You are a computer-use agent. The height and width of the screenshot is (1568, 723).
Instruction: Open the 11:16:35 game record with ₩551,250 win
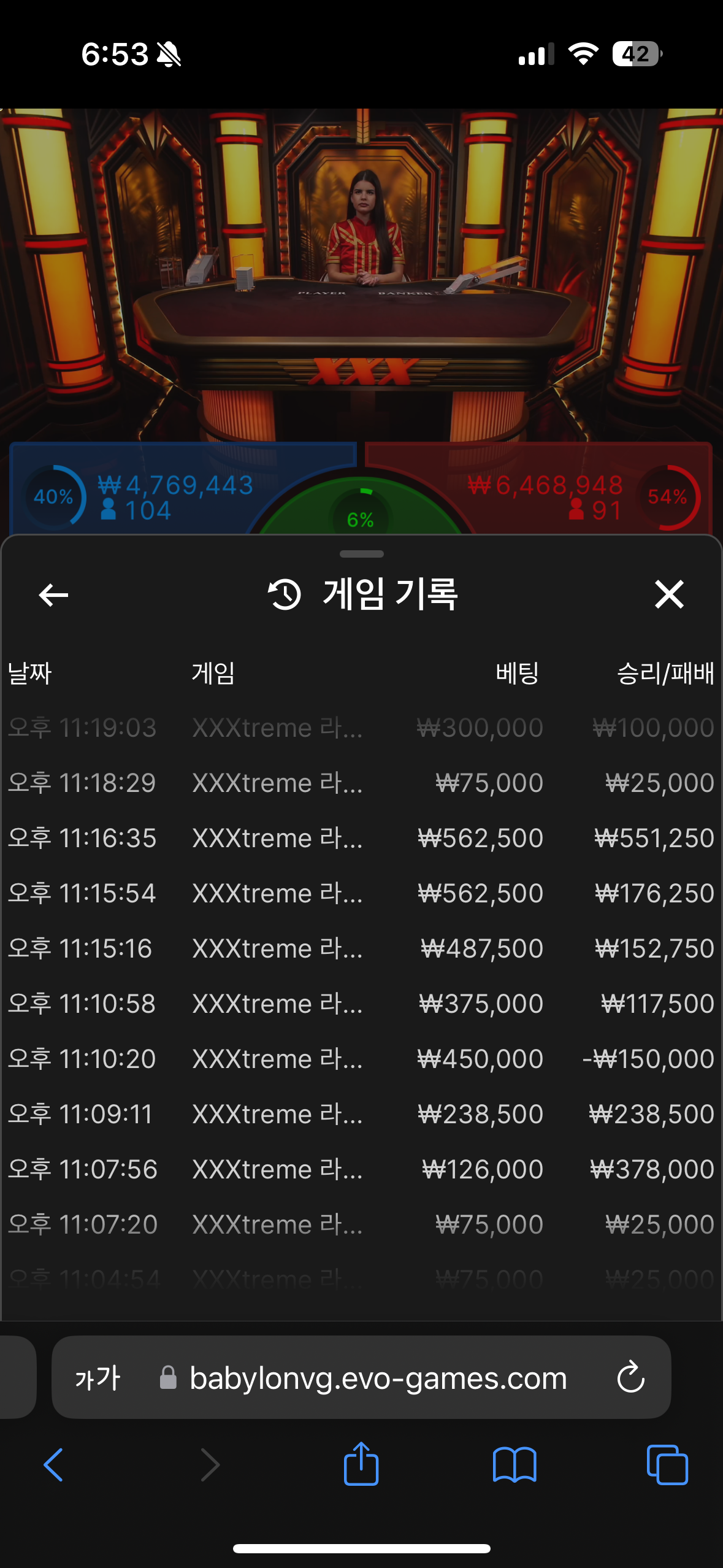361,838
